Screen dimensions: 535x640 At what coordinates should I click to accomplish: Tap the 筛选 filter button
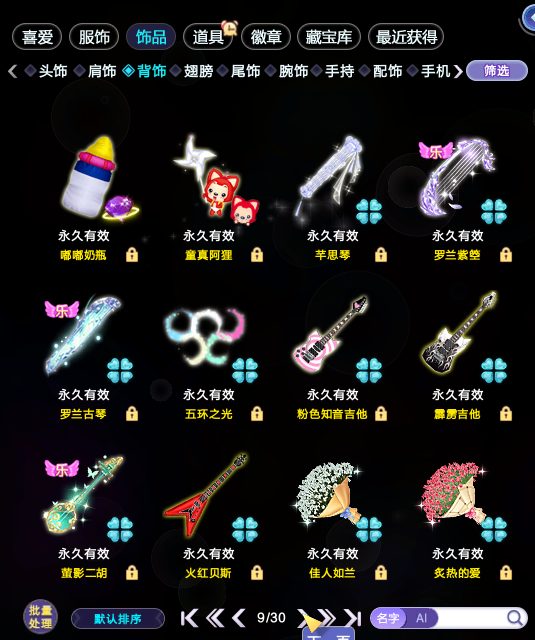coord(497,71)
